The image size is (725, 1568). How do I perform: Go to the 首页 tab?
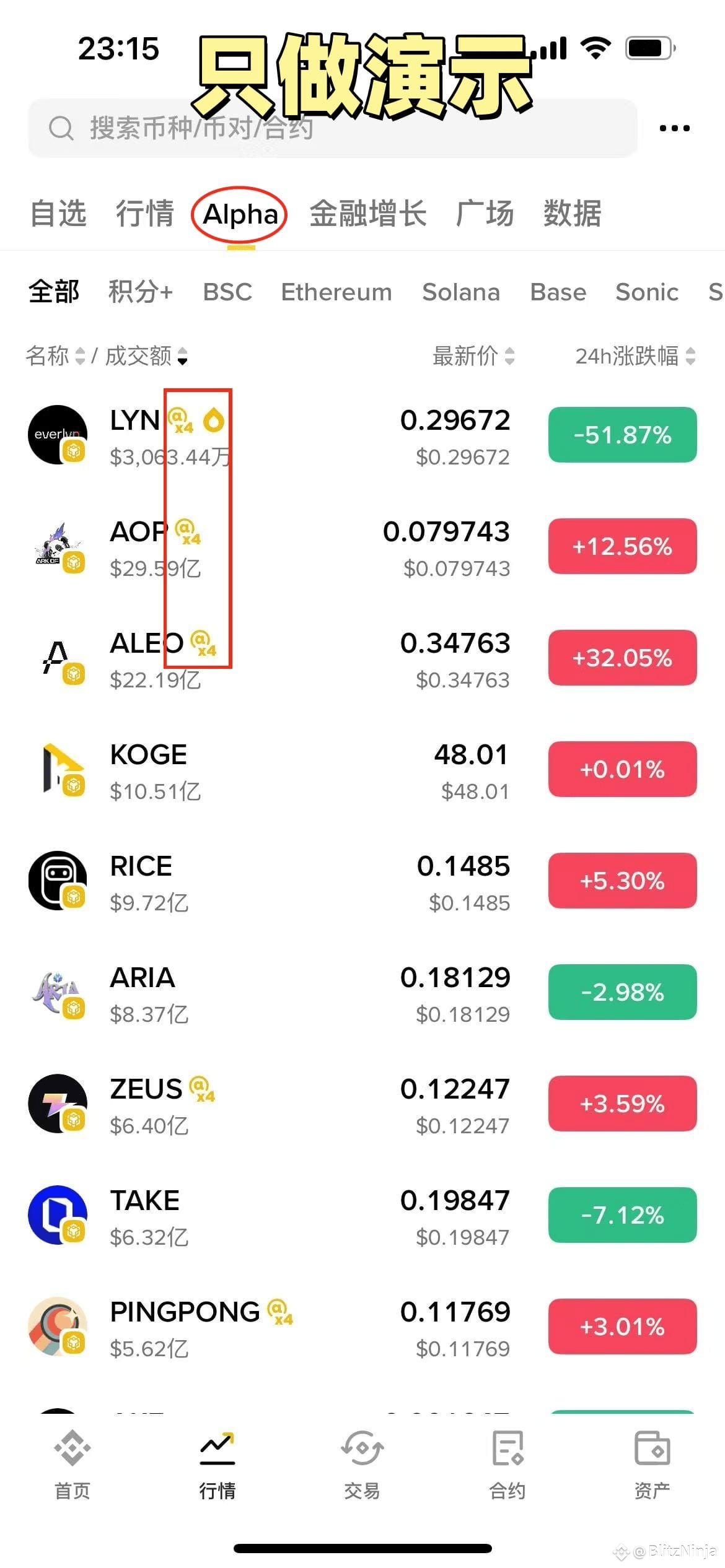(x=72, y=1465)
